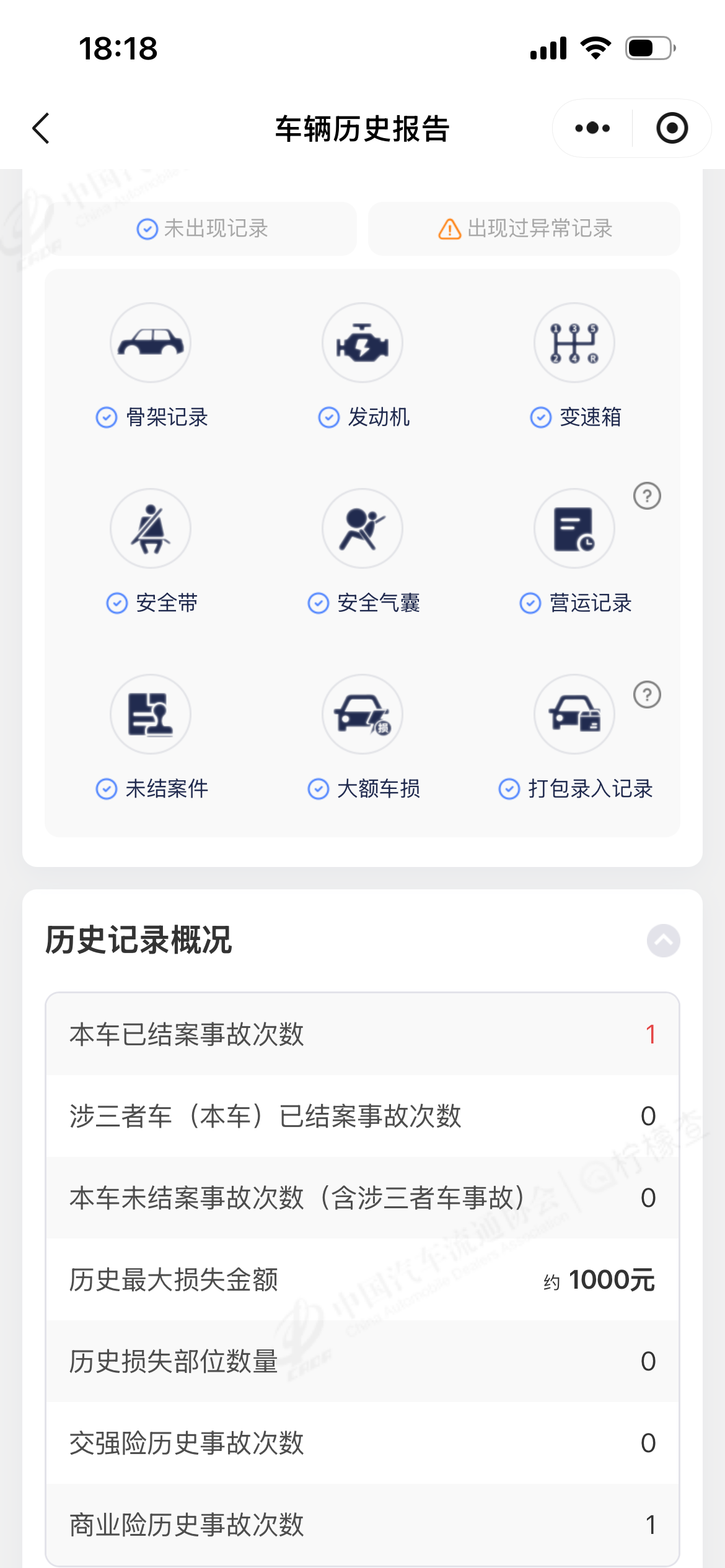Show help for 打包录入记录
Image resolution: width=725 pixels, height=1568 pixels.
tap(647, 695)
